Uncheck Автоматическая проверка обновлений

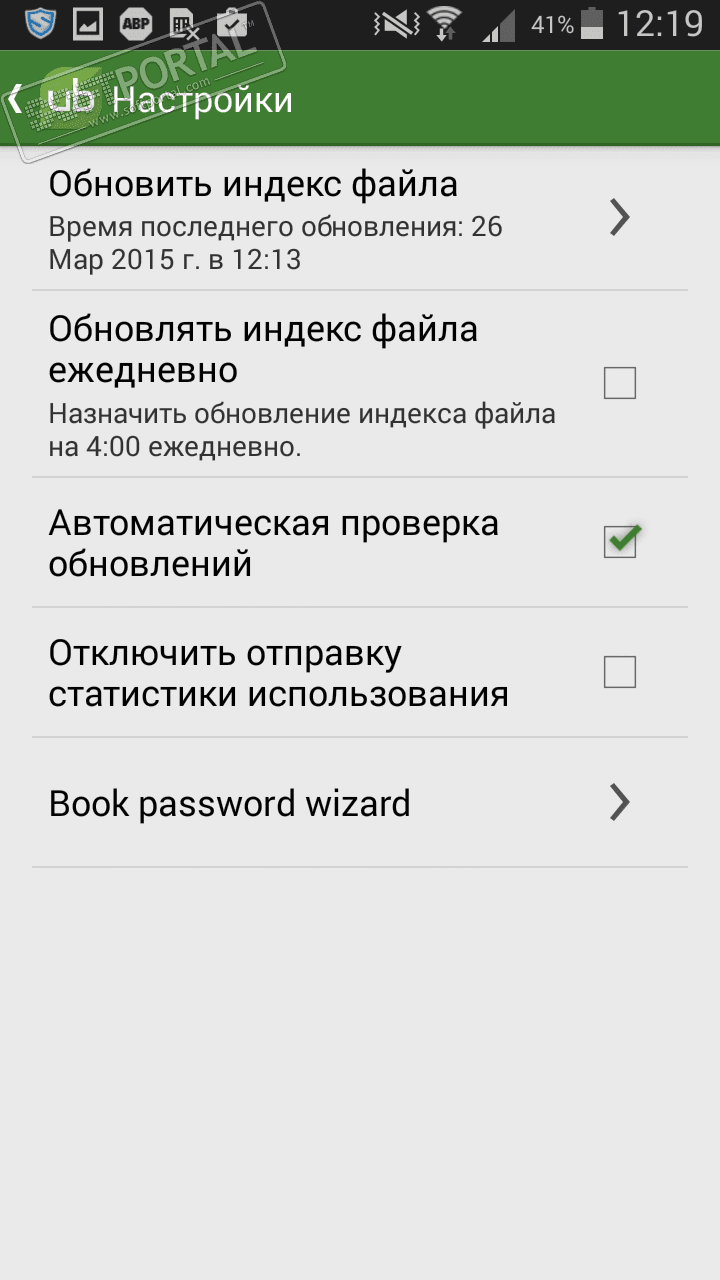[x=619, y=542]
